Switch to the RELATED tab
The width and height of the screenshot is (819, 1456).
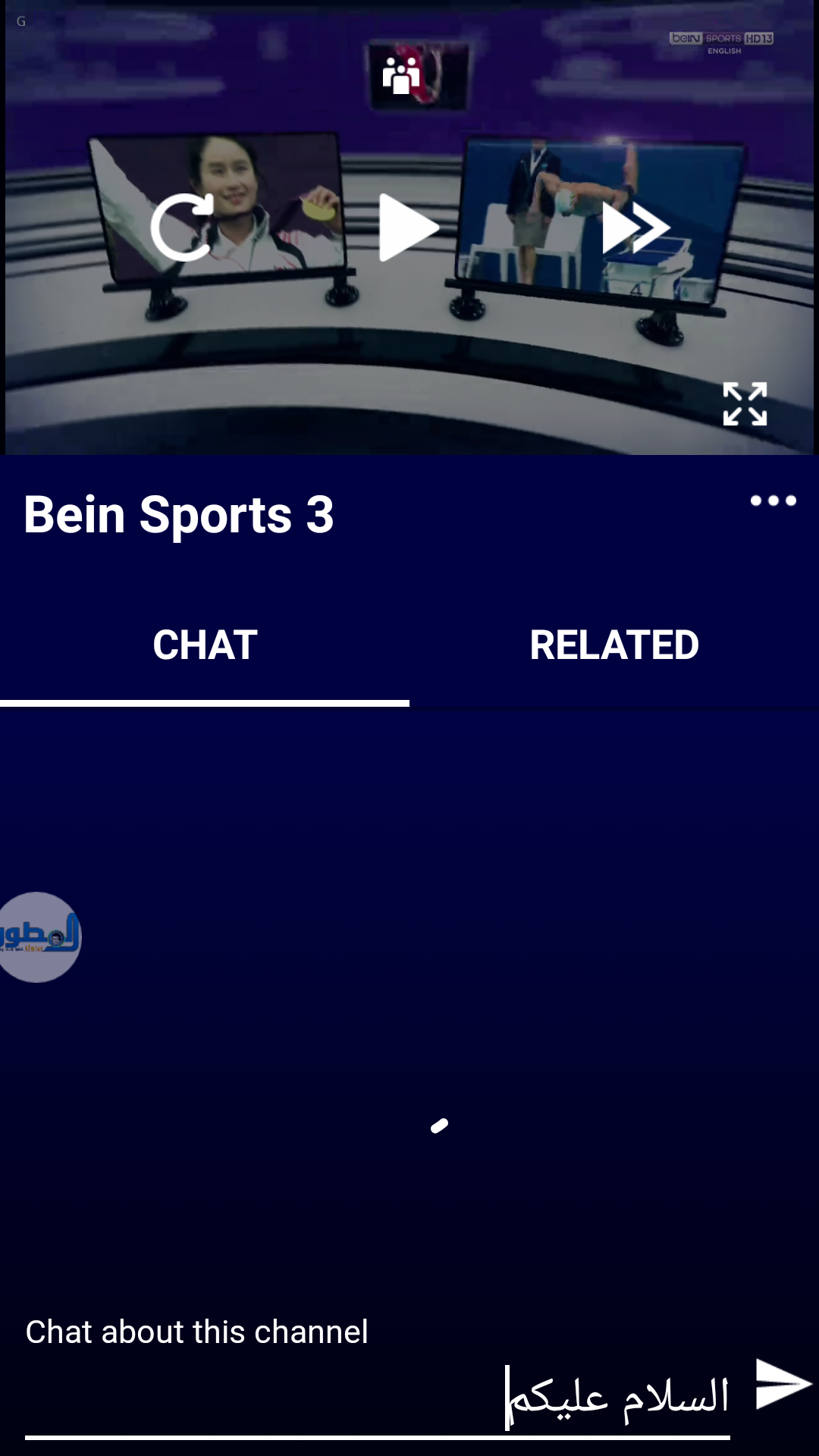[614, 645]
